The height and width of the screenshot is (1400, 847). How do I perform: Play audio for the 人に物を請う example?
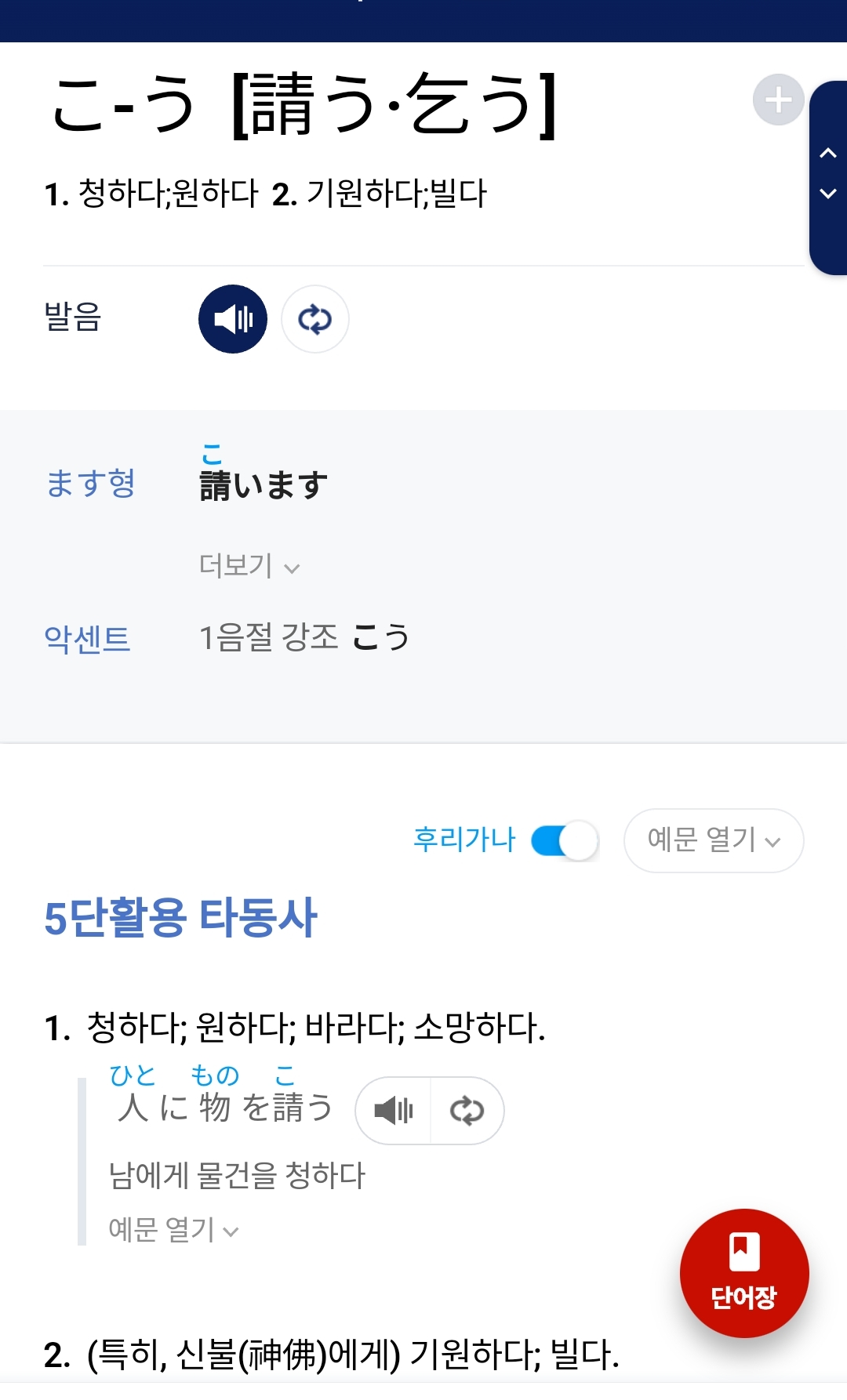(x=394, y=1111)
